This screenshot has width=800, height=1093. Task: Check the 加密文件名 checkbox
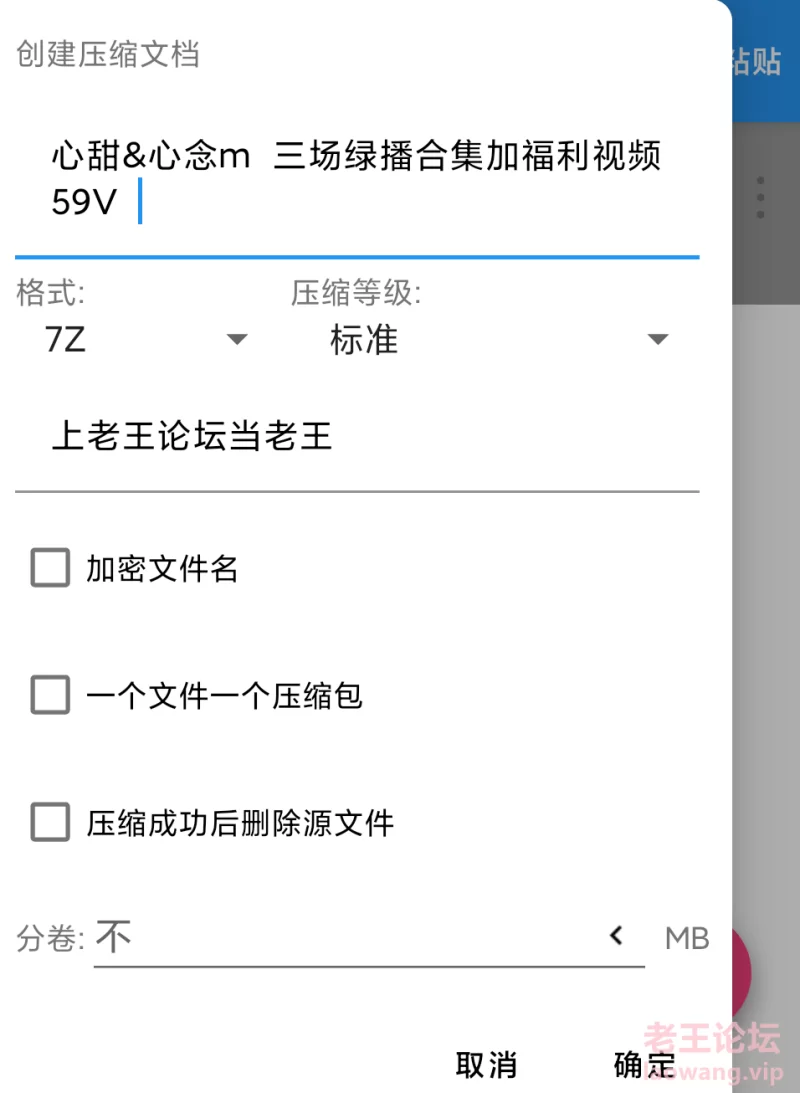[51, 568]
